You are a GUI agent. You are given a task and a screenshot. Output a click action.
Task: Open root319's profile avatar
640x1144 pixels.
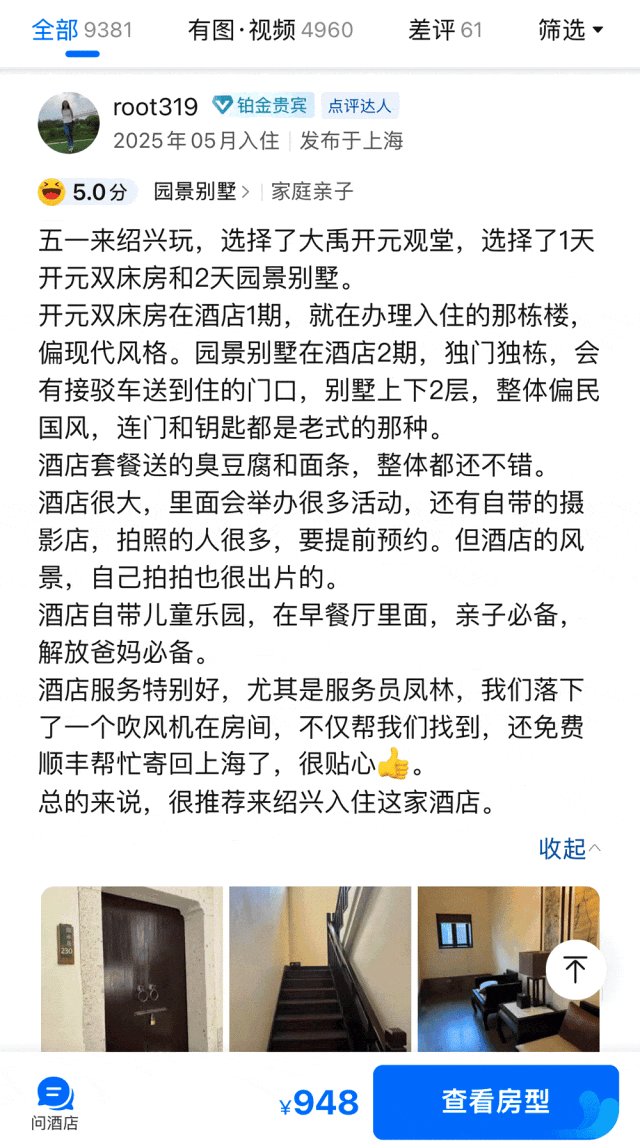click(x=68, y=123)
